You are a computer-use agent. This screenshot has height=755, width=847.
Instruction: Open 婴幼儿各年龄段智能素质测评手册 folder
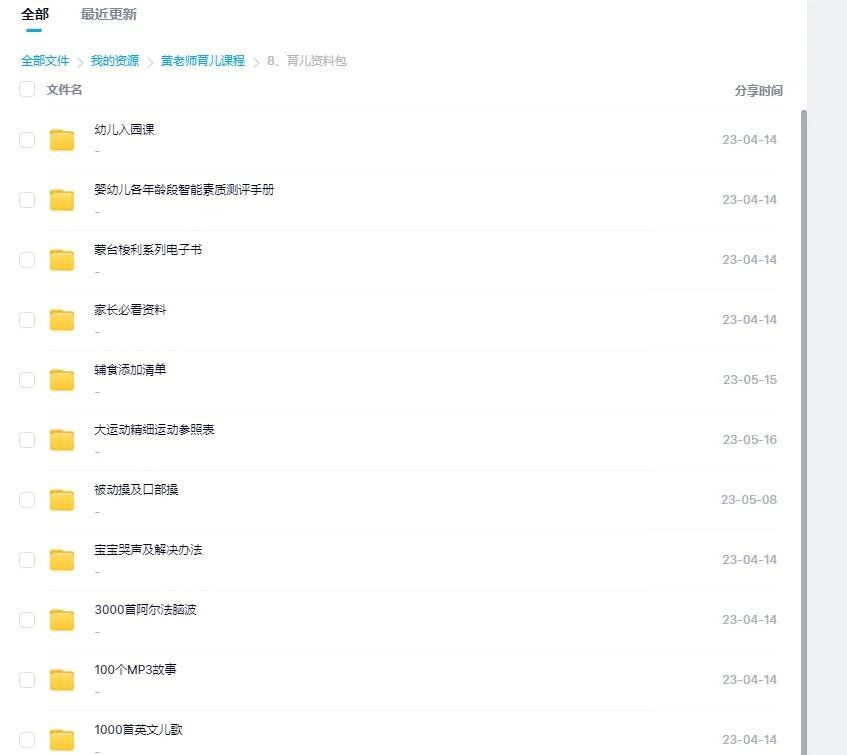pyautogui.click(x=184, y=190)
